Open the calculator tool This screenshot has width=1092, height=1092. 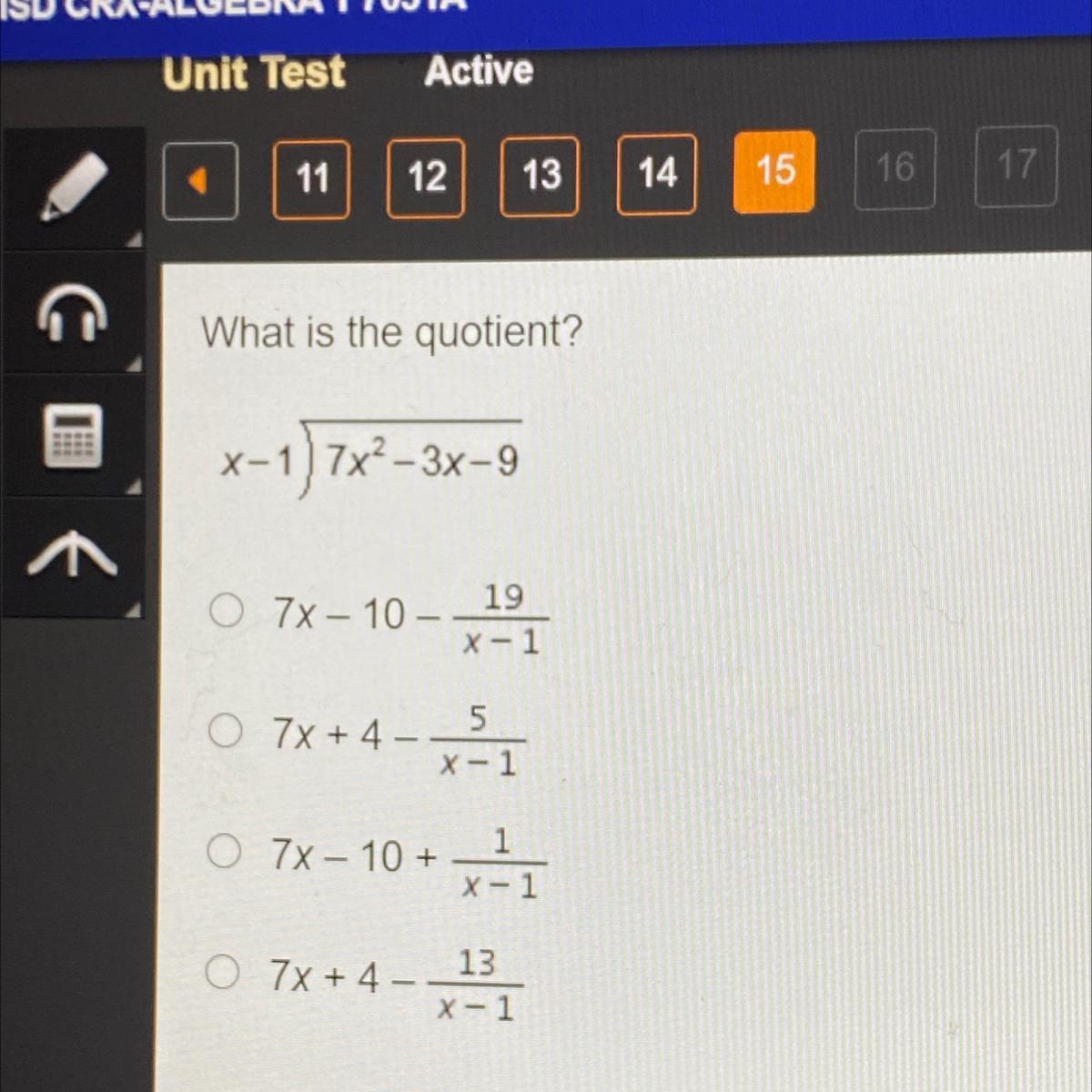pos(73,436)
